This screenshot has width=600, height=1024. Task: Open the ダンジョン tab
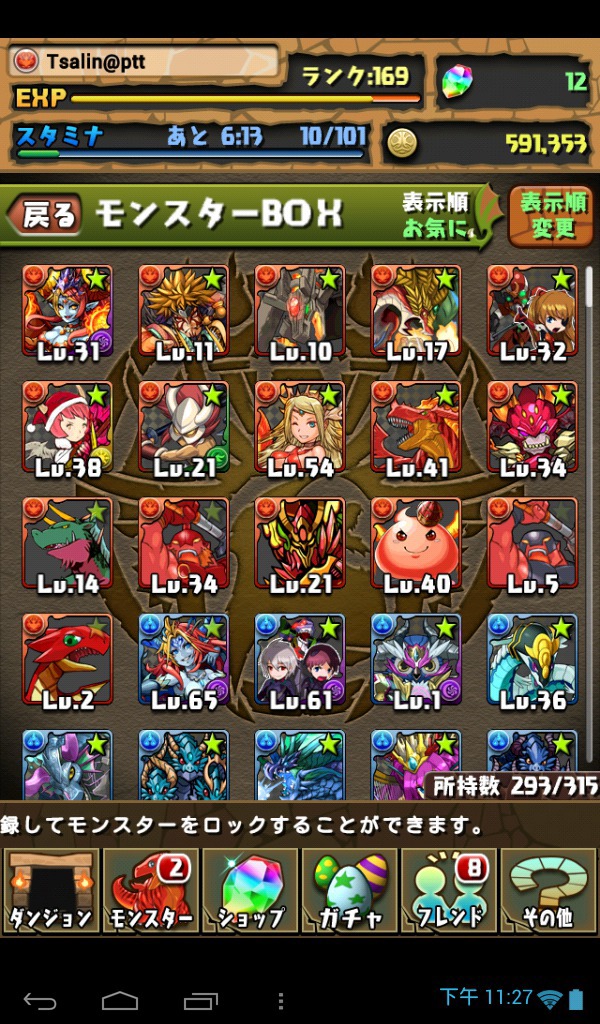coord(50,890)
